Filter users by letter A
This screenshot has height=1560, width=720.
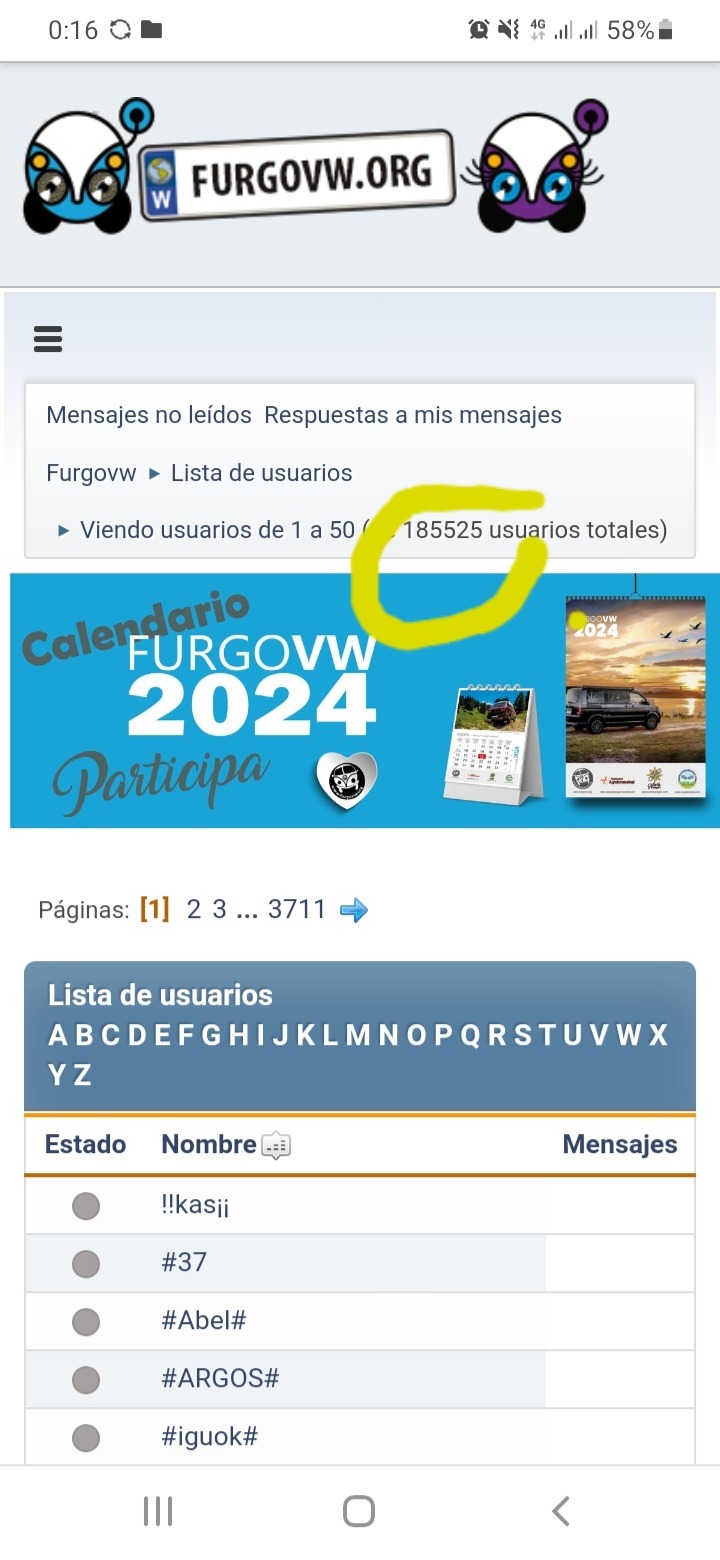(58, 1035)
